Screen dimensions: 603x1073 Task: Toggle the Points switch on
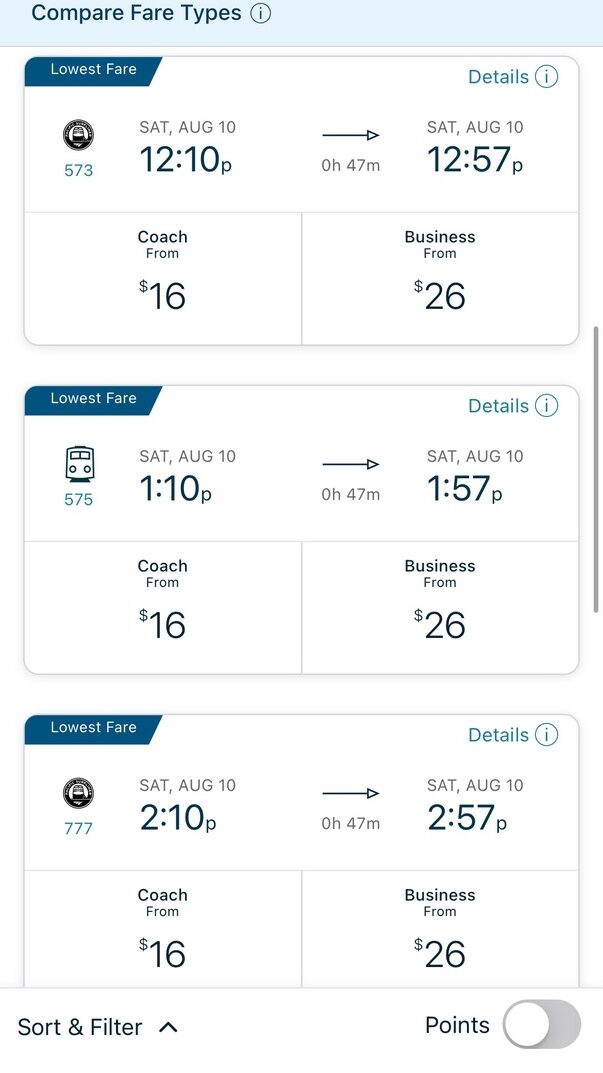(x=541, y=1024)
